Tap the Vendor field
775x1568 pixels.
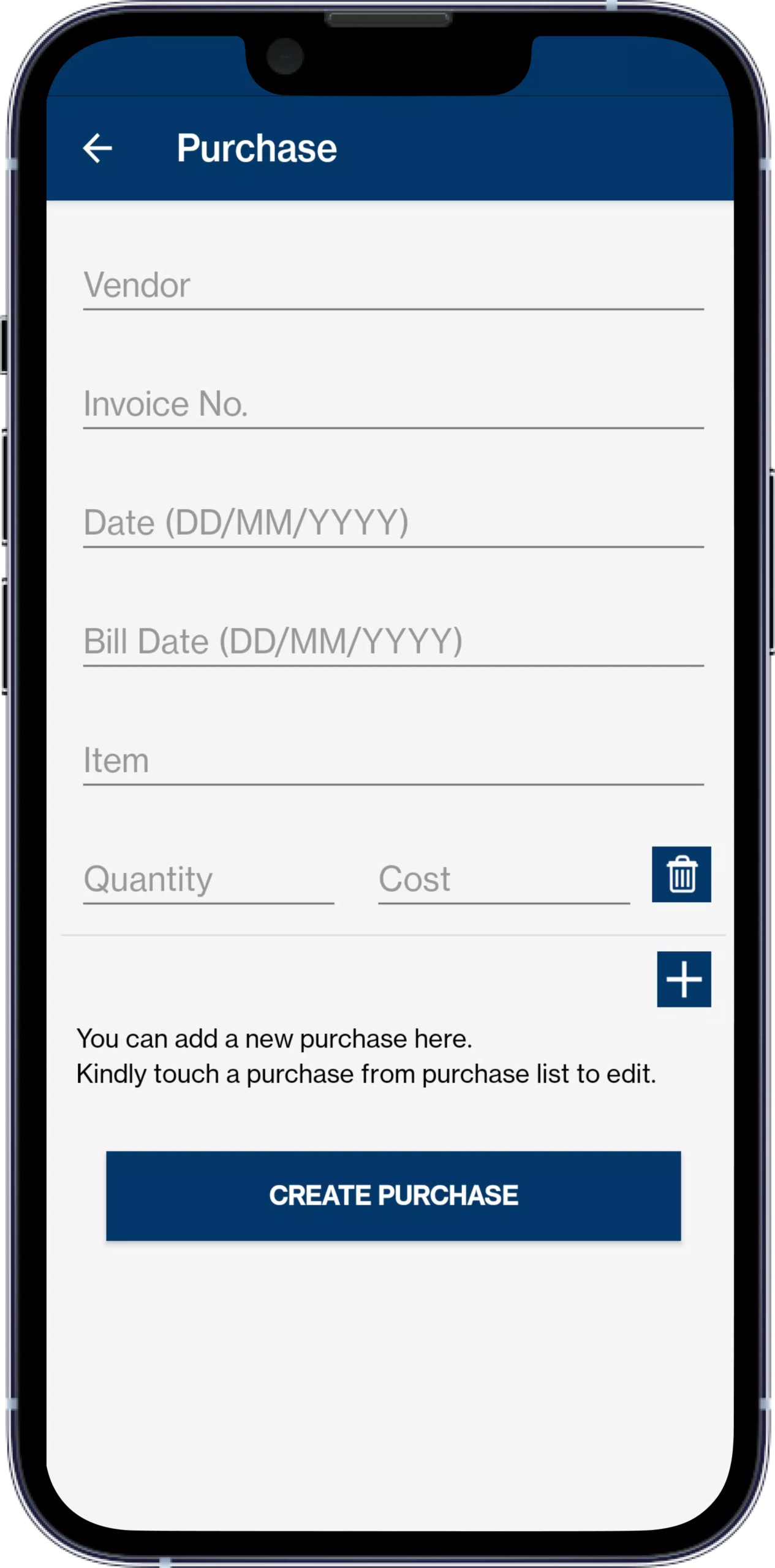(x=393, y=285)
